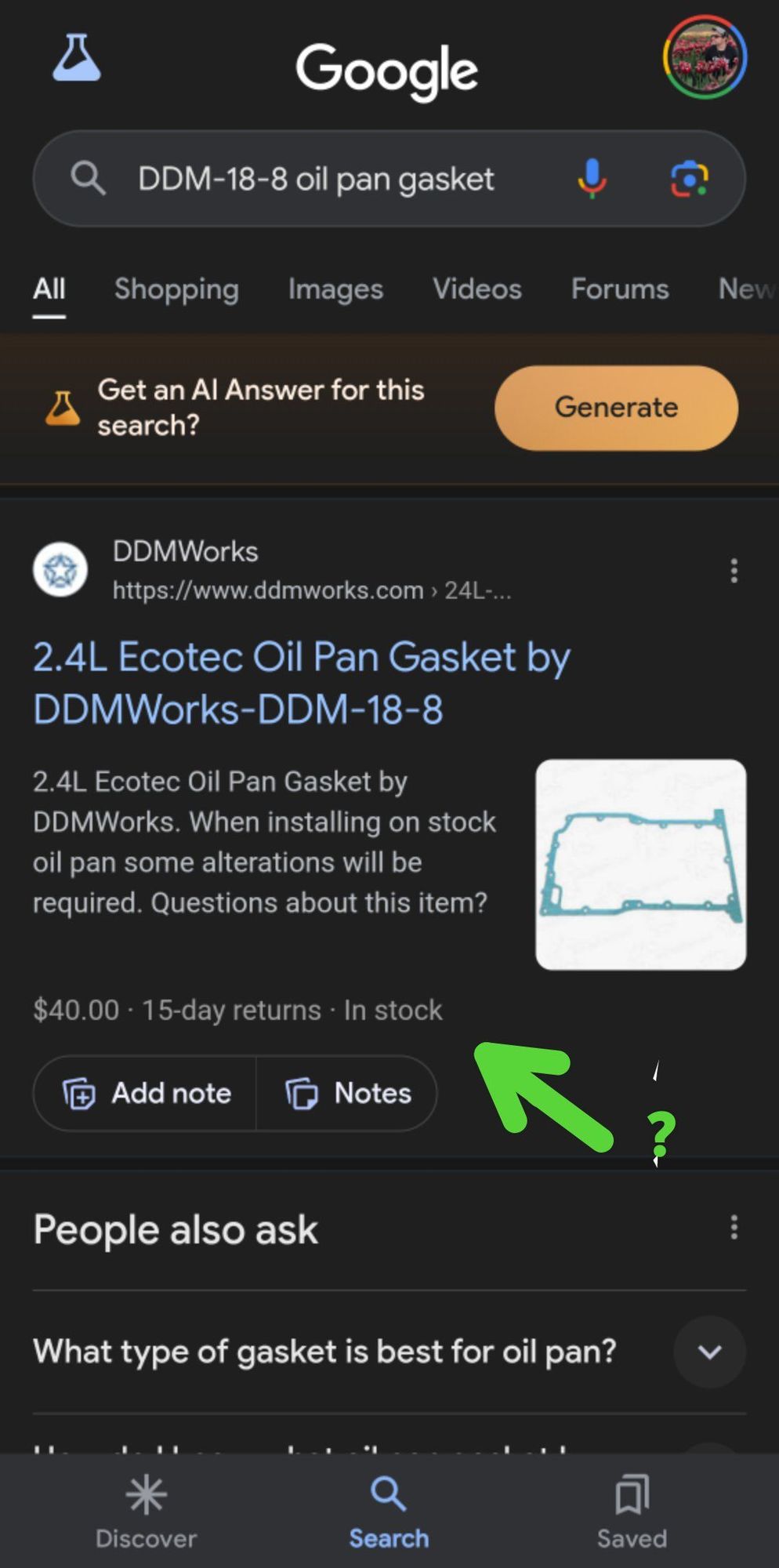Expand "What type of gasket is best" question

pyautogui.click(x=709, y=1352)
